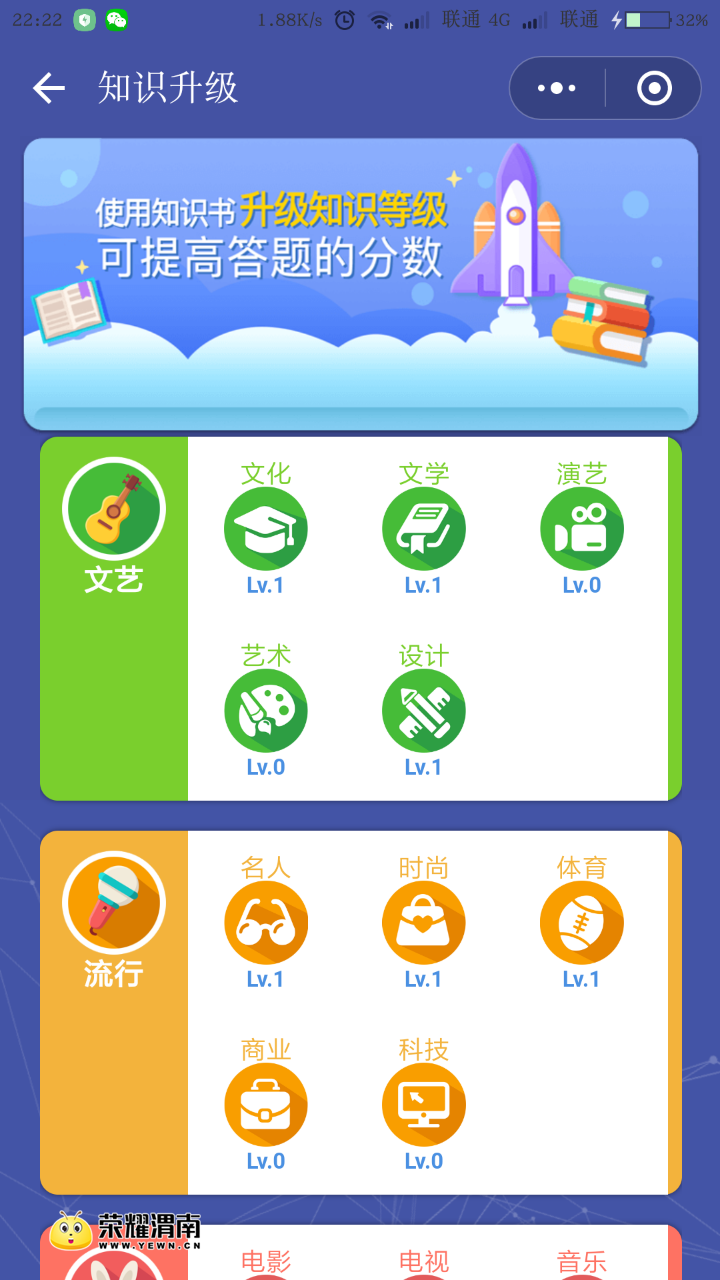Screen dimensions: 720x1280
Task: Open the 文化 knowledge category
Action: 266,529
